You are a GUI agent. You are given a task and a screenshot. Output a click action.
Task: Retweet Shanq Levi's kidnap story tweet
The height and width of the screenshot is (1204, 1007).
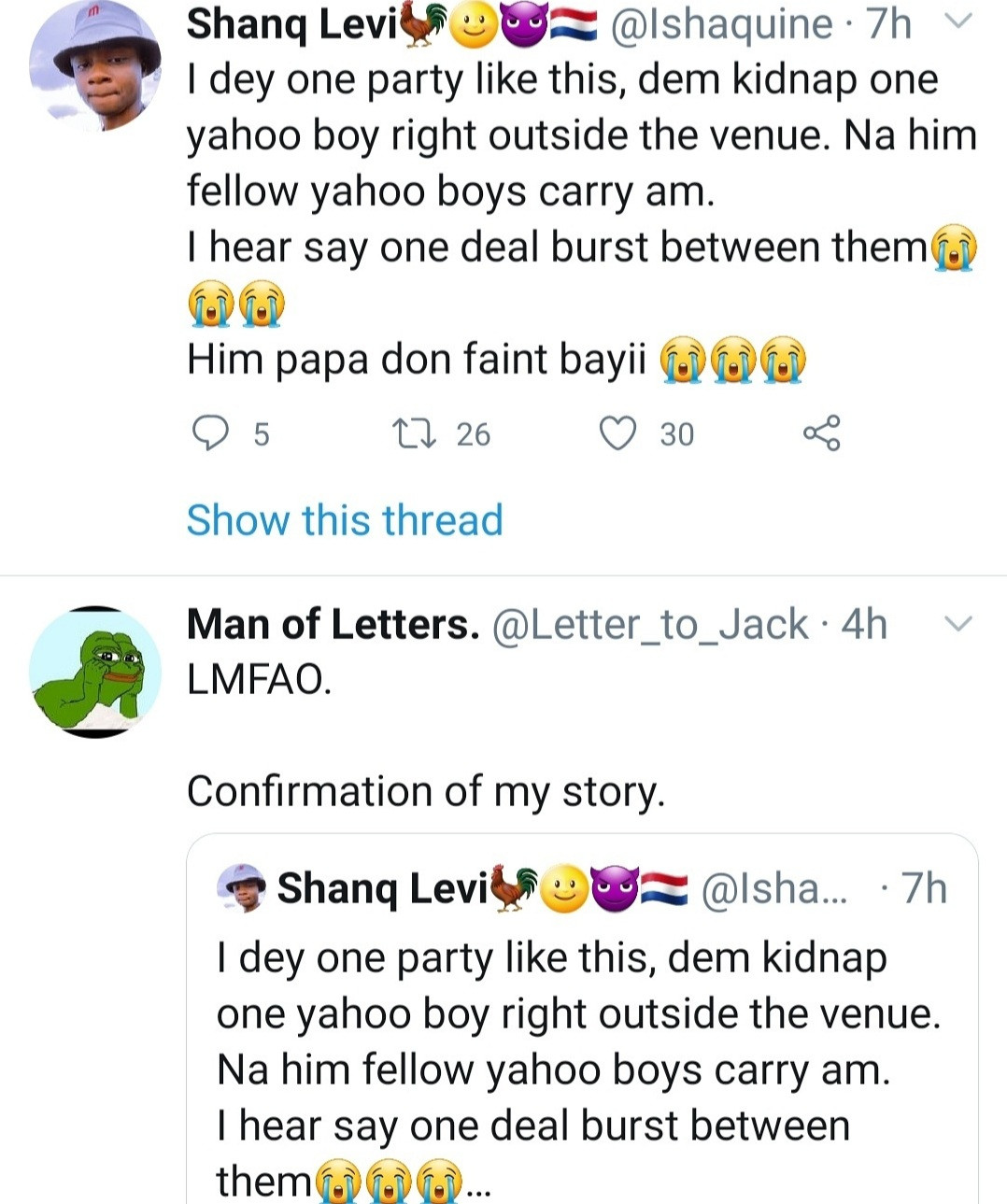coord(411,434)
